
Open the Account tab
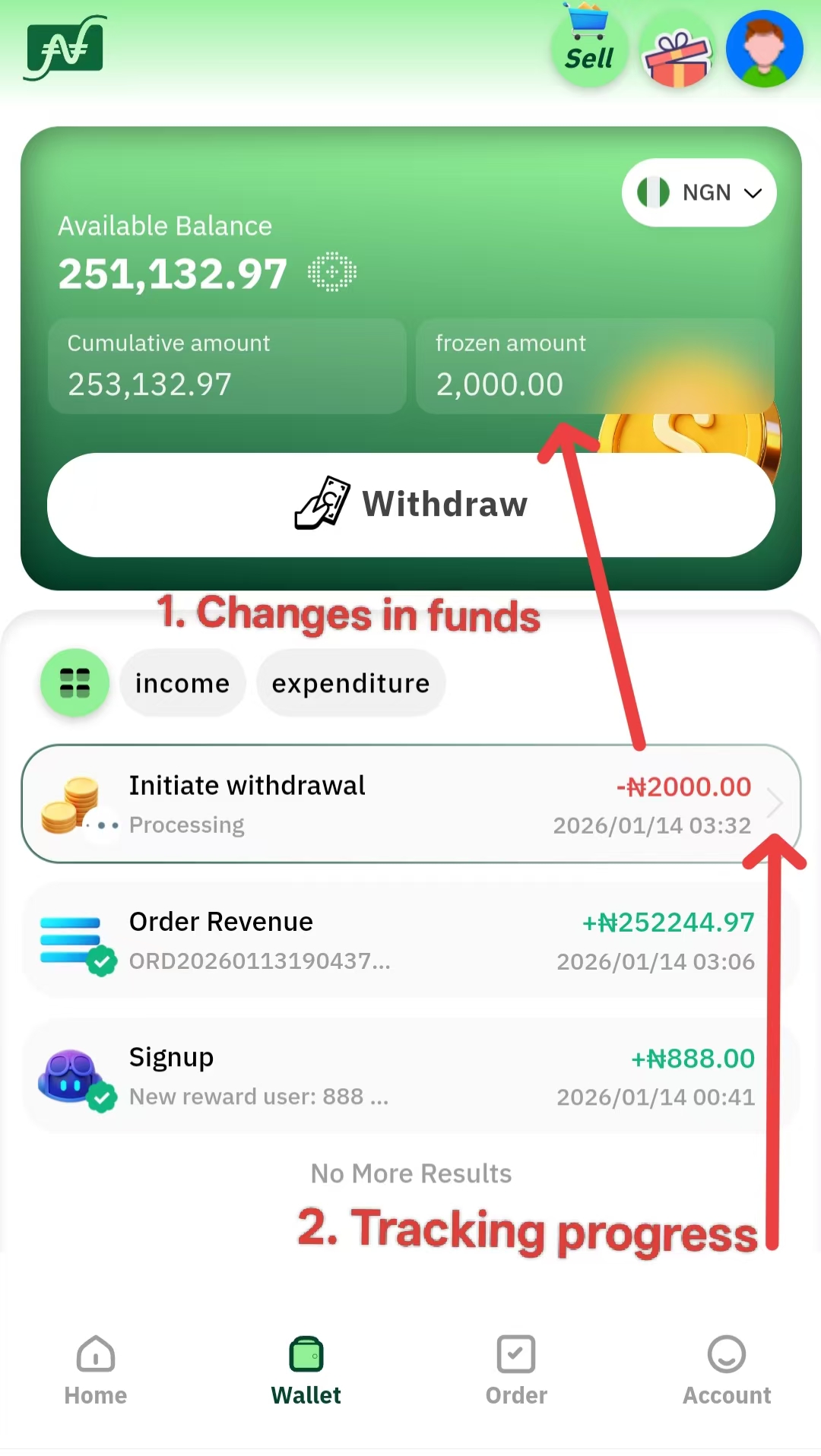(x=727, y=1371)
